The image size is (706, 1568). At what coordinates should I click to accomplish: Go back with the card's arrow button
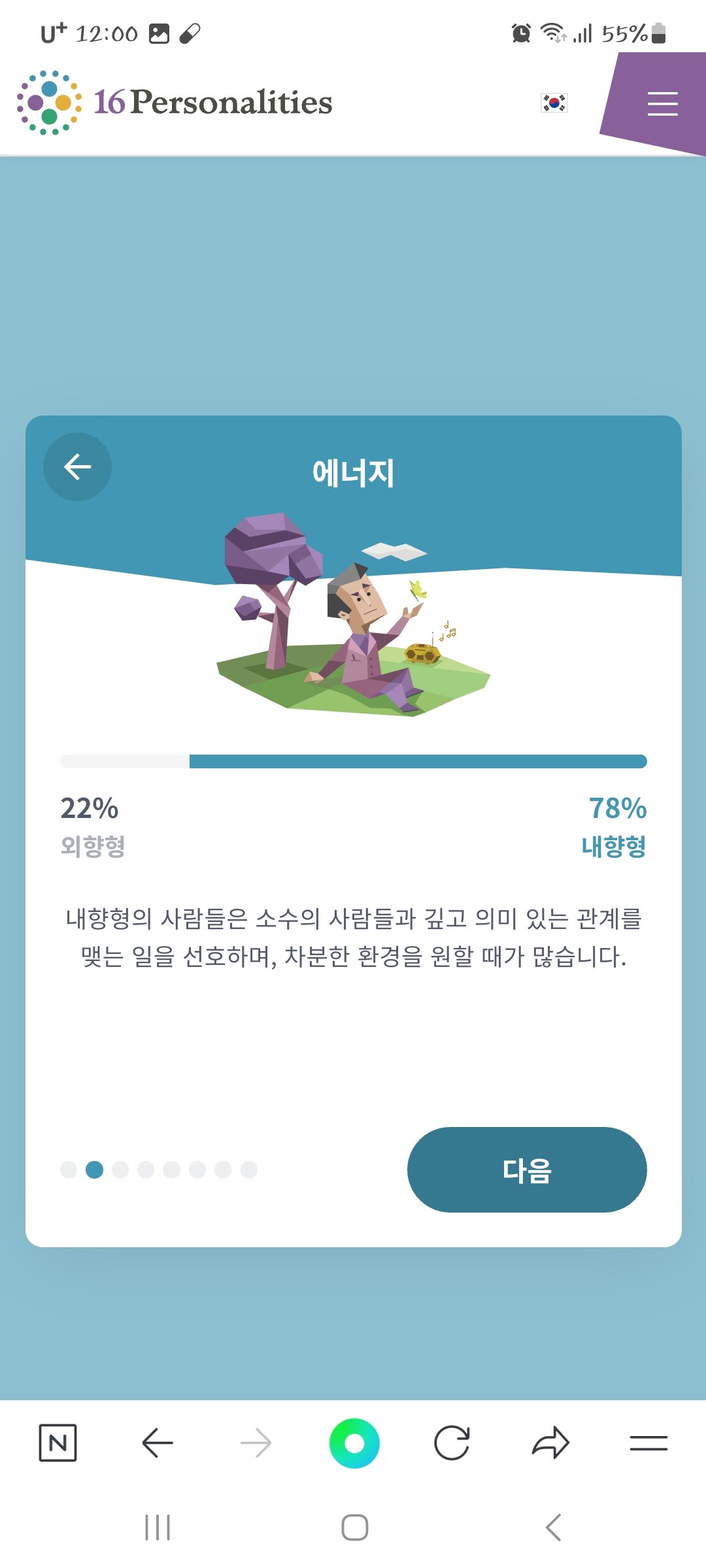[x=77, y=467]
